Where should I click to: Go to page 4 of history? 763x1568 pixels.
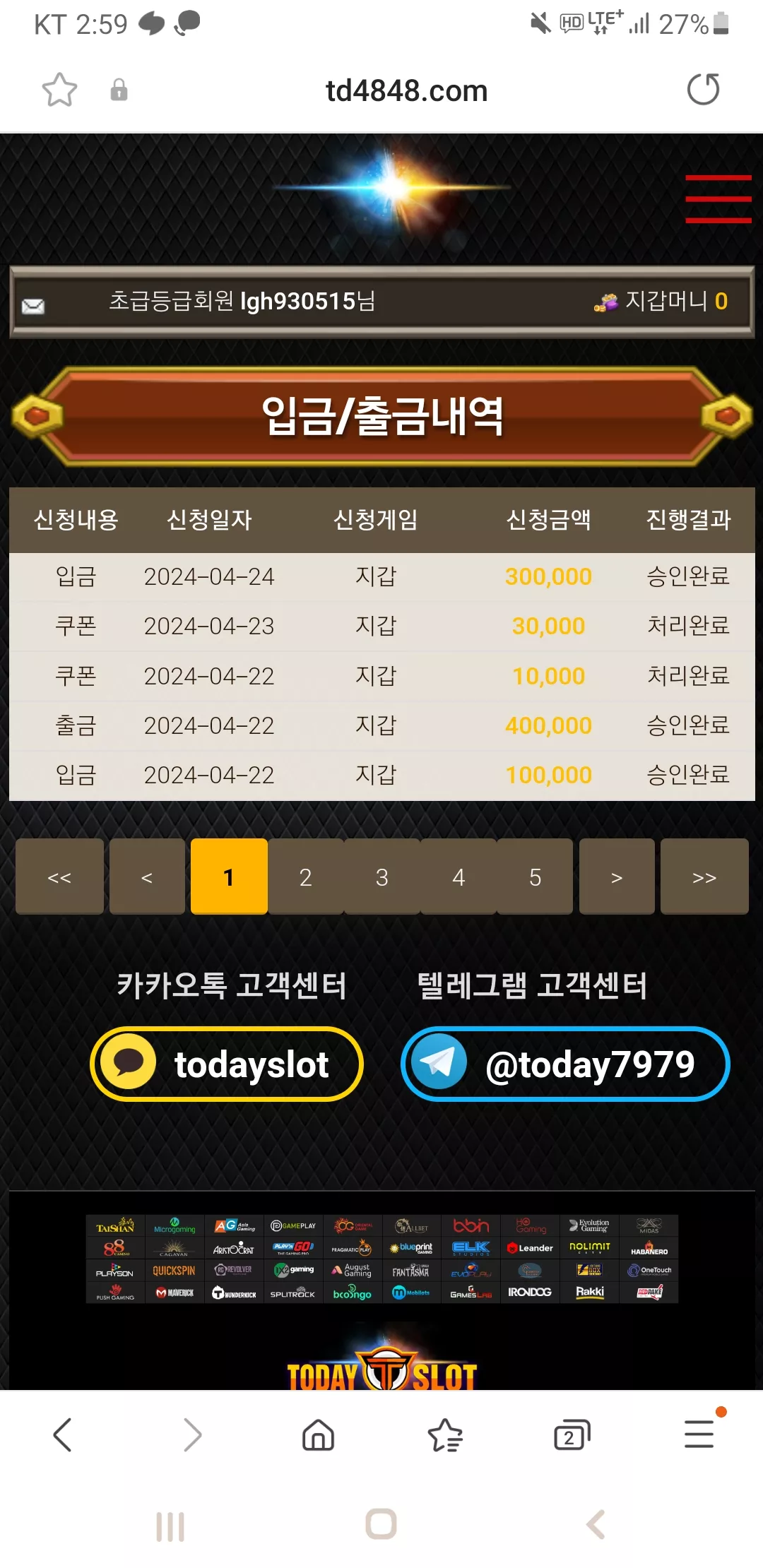coord(459,877)
